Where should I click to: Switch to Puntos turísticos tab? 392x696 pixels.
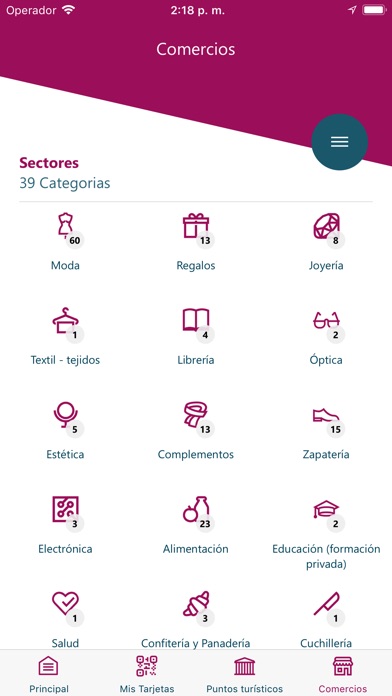245,674
